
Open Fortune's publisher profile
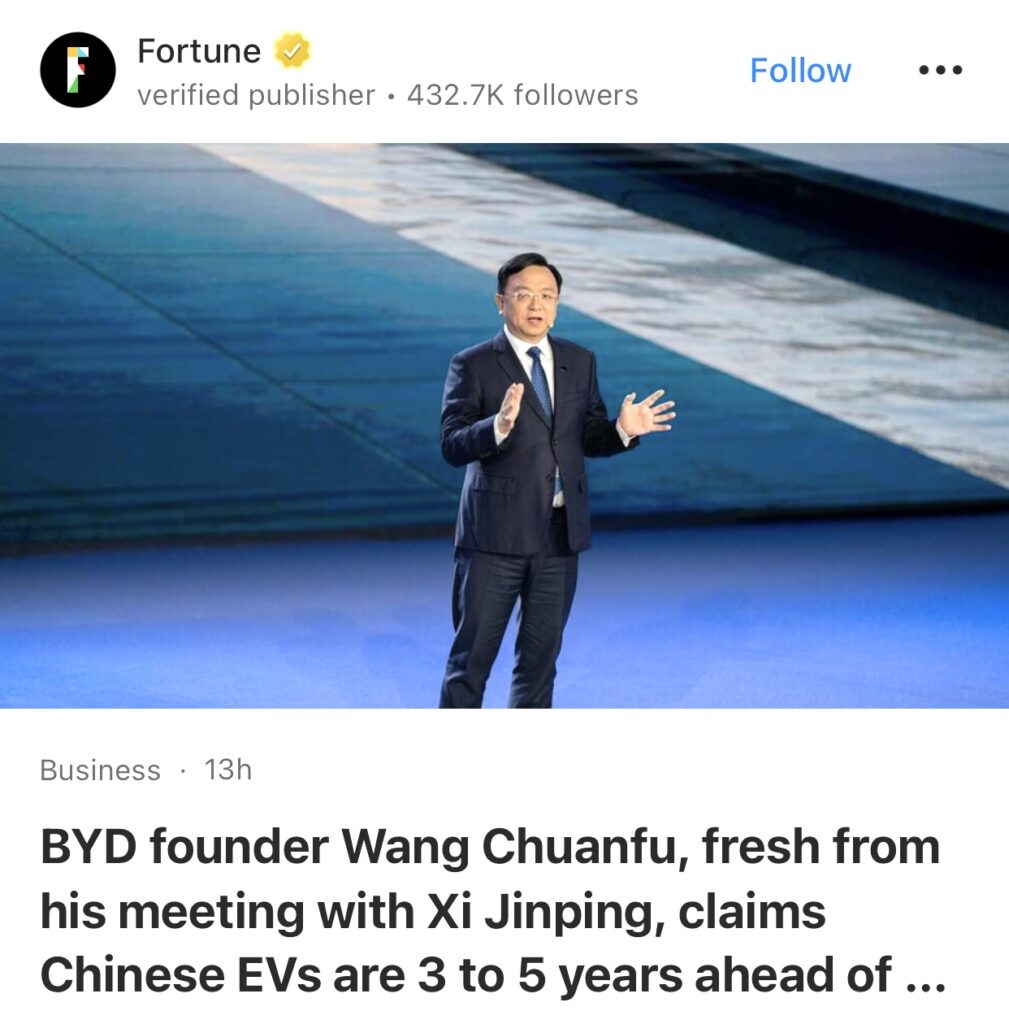[78, 70]
